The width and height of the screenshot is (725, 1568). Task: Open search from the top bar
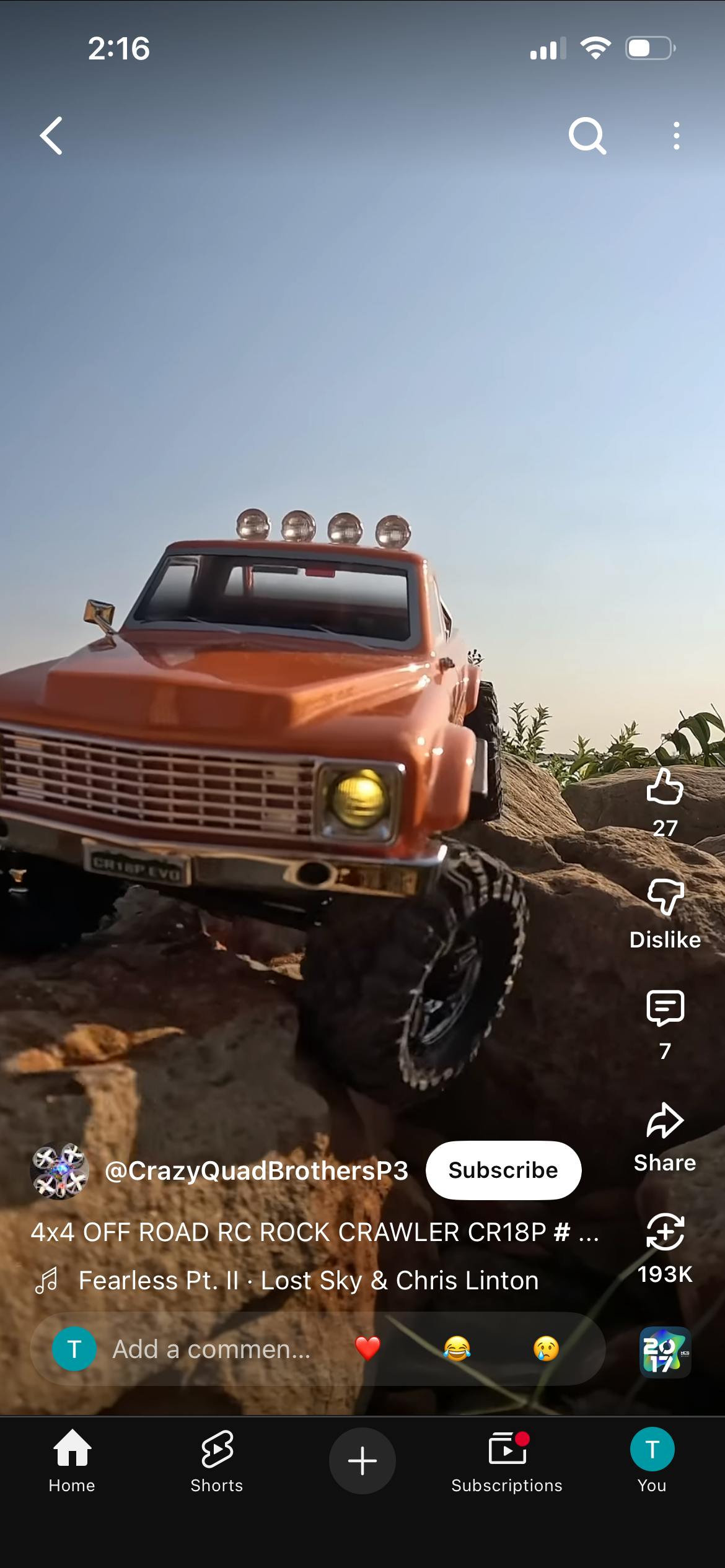[x=586, y=136]
